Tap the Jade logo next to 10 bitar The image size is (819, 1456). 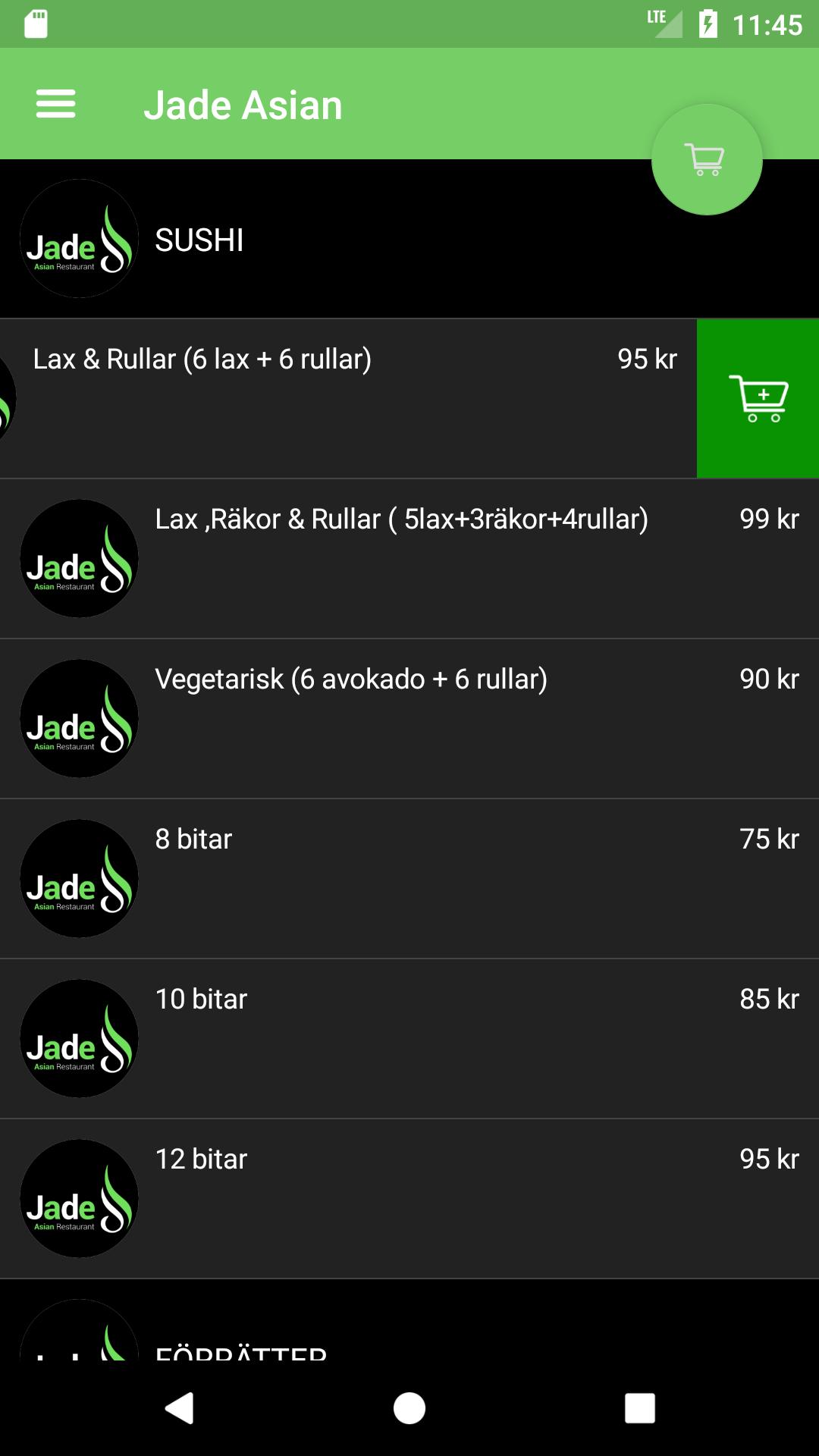[x=79, y=1038]
